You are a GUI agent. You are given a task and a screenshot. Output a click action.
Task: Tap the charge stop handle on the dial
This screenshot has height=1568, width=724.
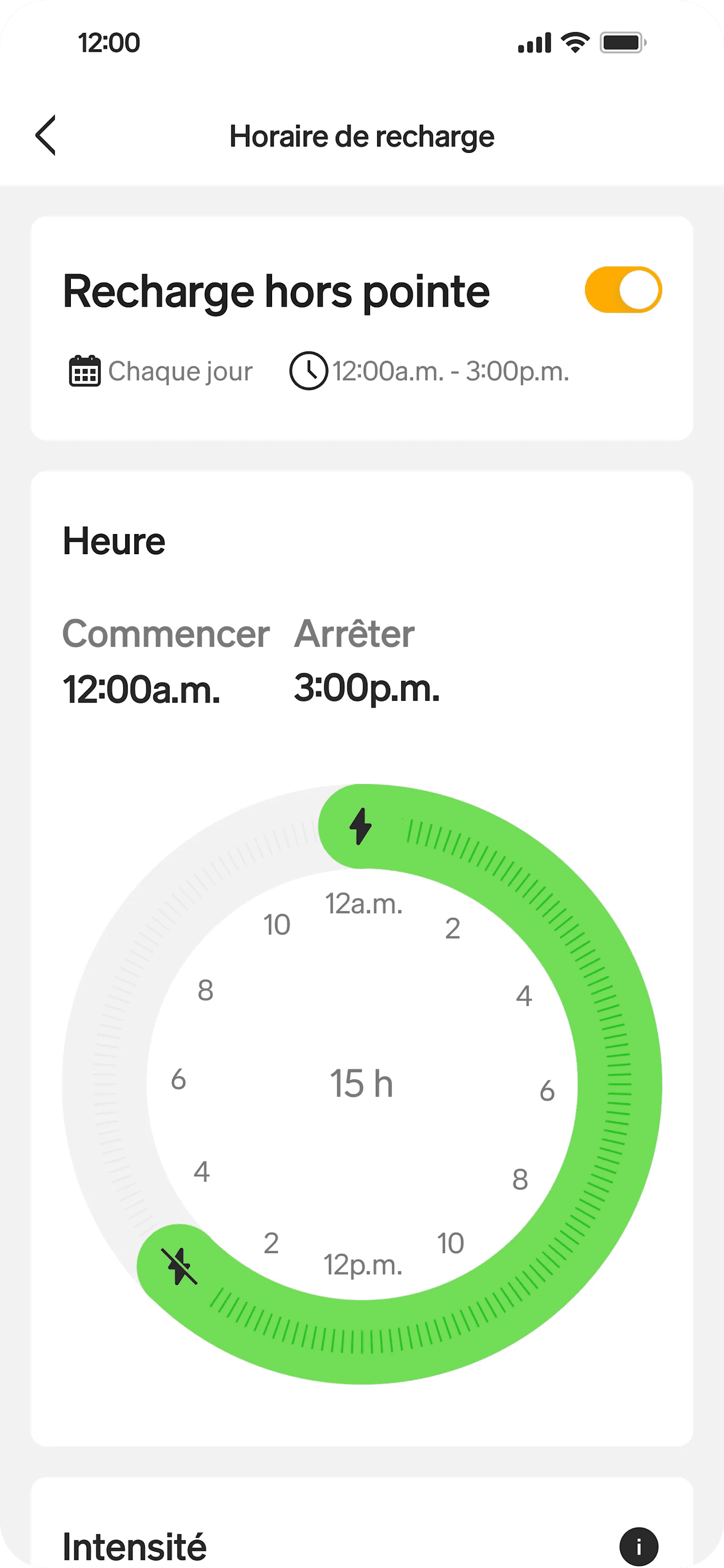pos(179,1266)
